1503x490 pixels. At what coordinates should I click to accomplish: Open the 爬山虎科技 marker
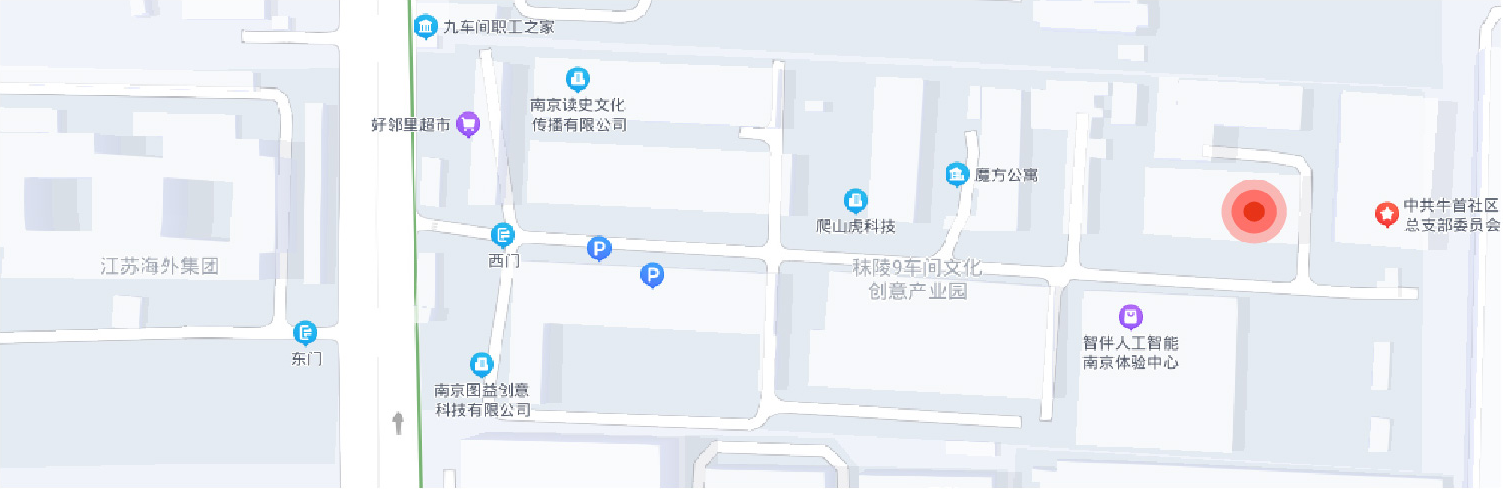click(855, 200)
